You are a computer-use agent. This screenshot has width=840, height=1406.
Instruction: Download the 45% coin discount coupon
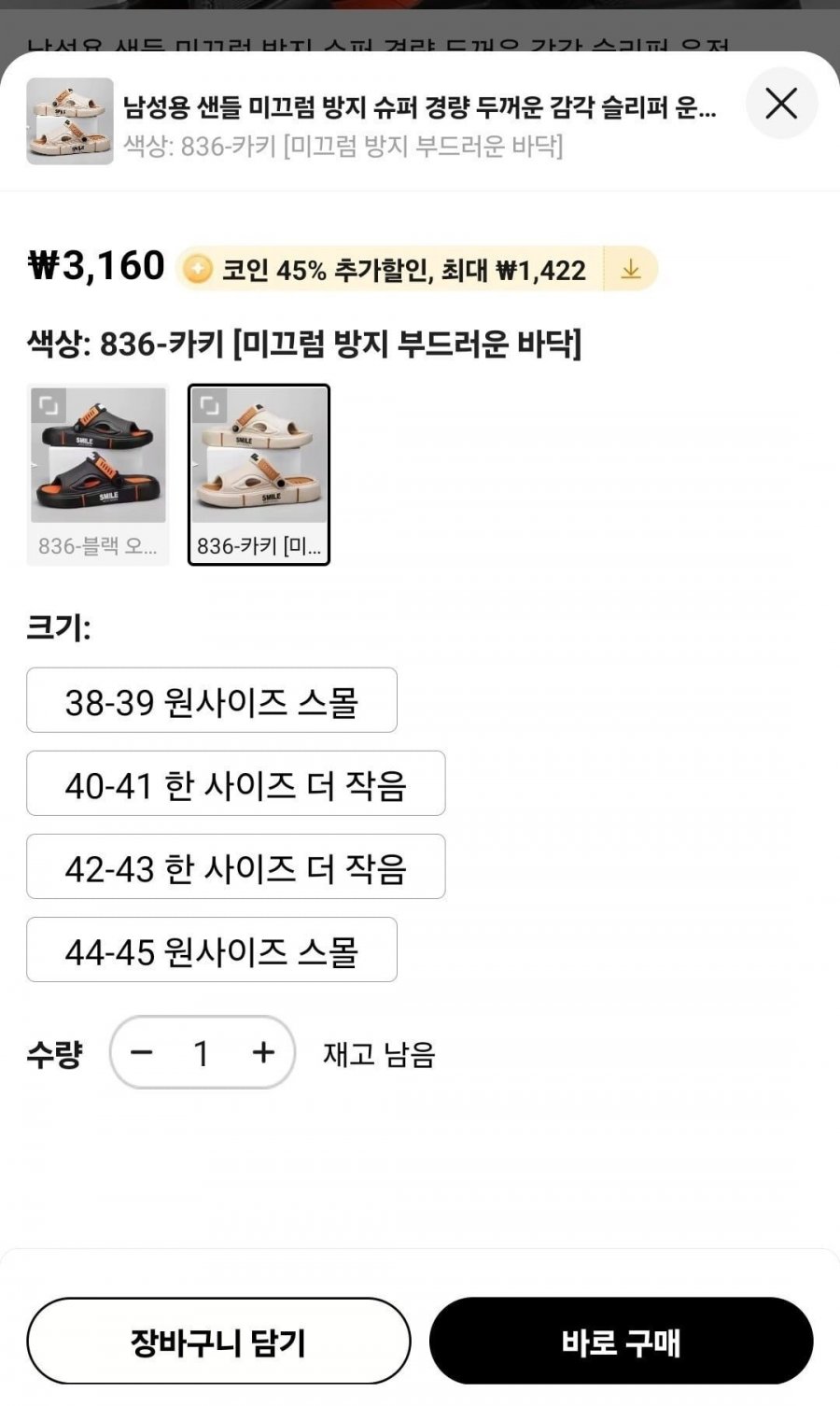point(631,270)
